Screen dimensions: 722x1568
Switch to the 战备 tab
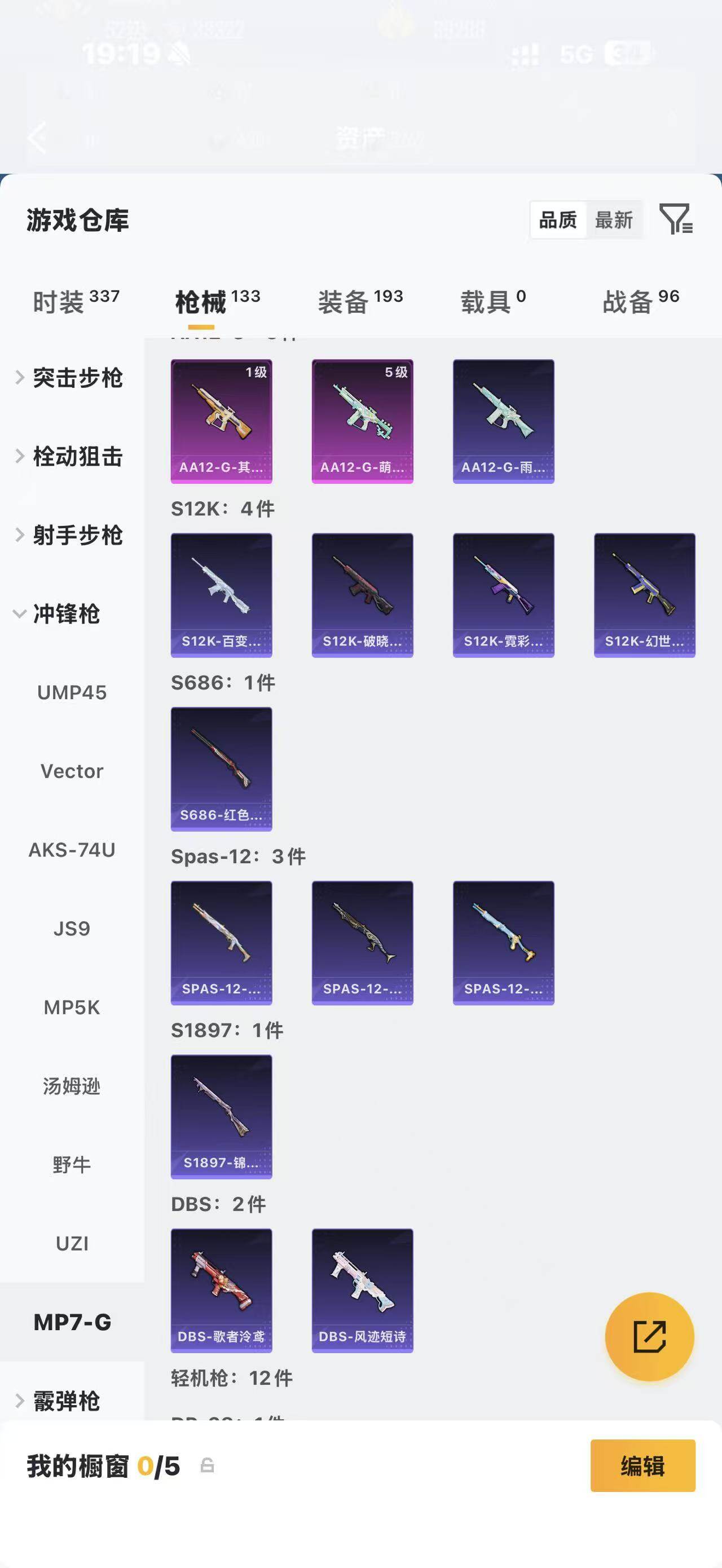point(640,301)
